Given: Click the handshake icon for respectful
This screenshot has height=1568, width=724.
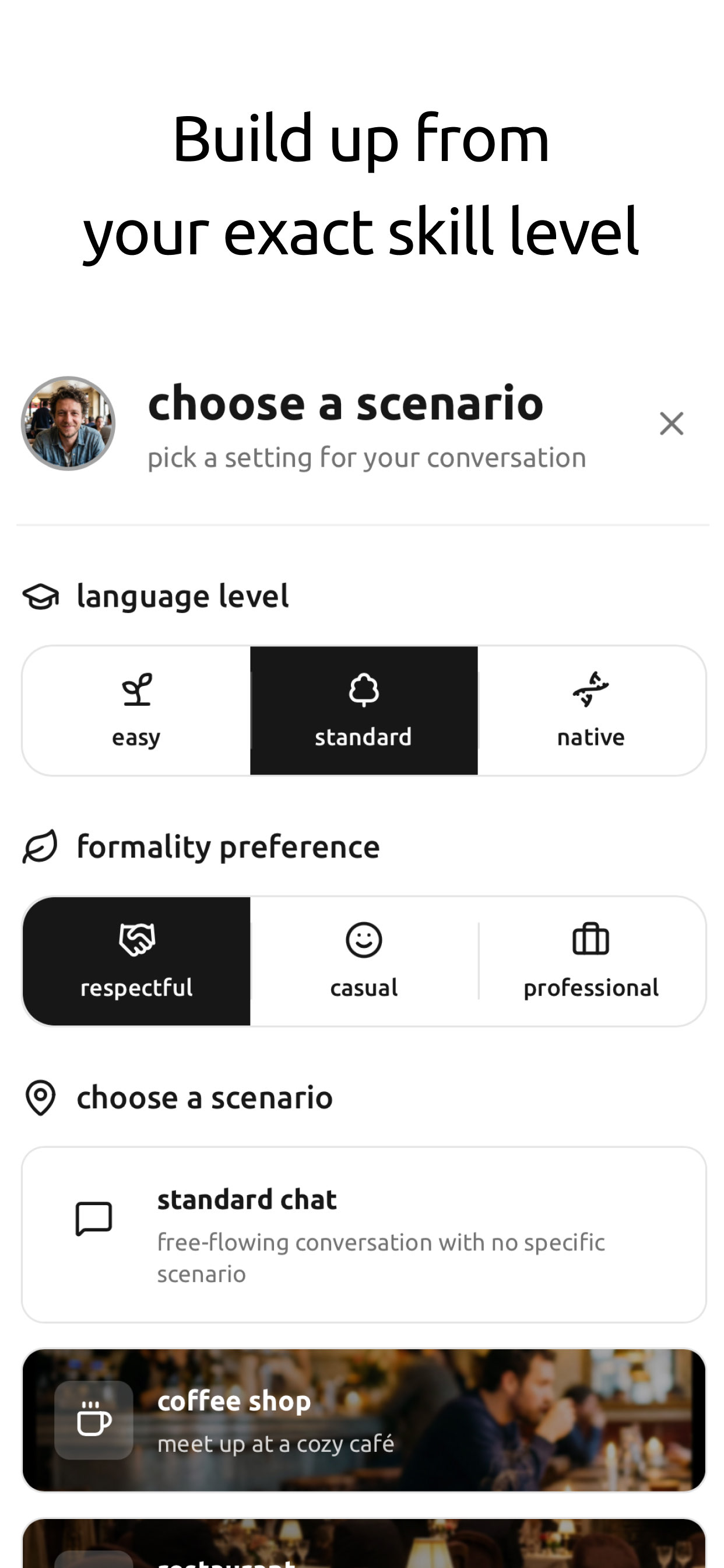Looking at the screenshot, I should [x=136, y=939].
